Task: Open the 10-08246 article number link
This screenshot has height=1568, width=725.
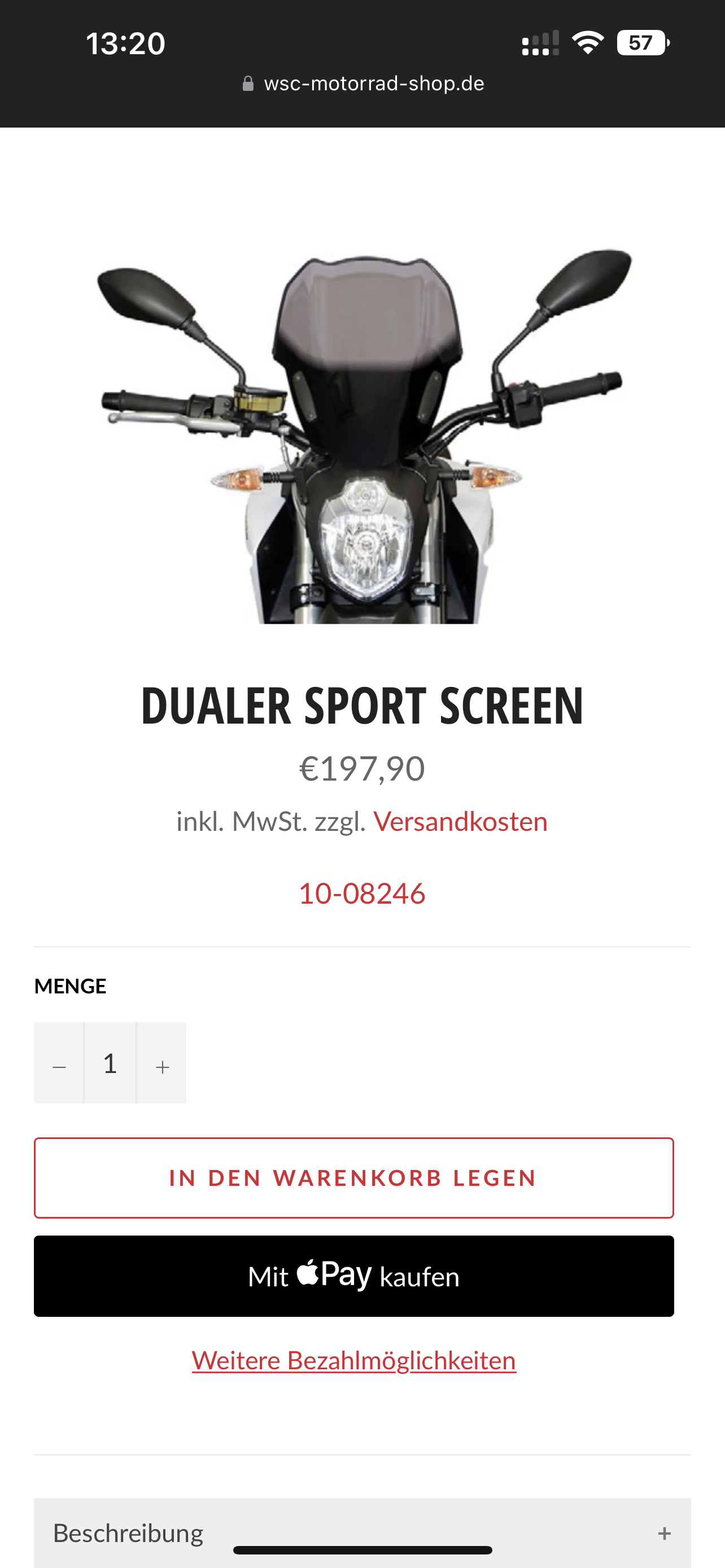Action: (361, 894)
